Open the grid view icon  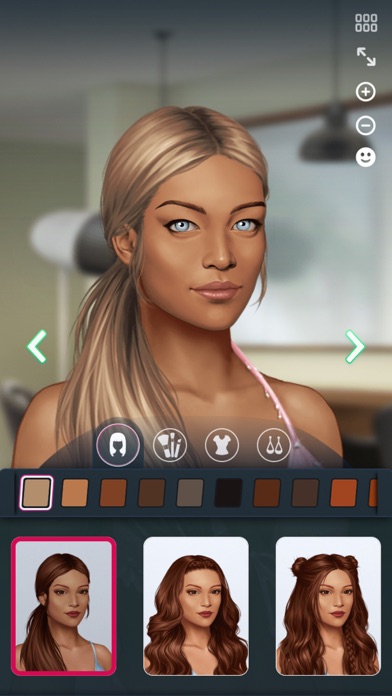pos(366,23)
